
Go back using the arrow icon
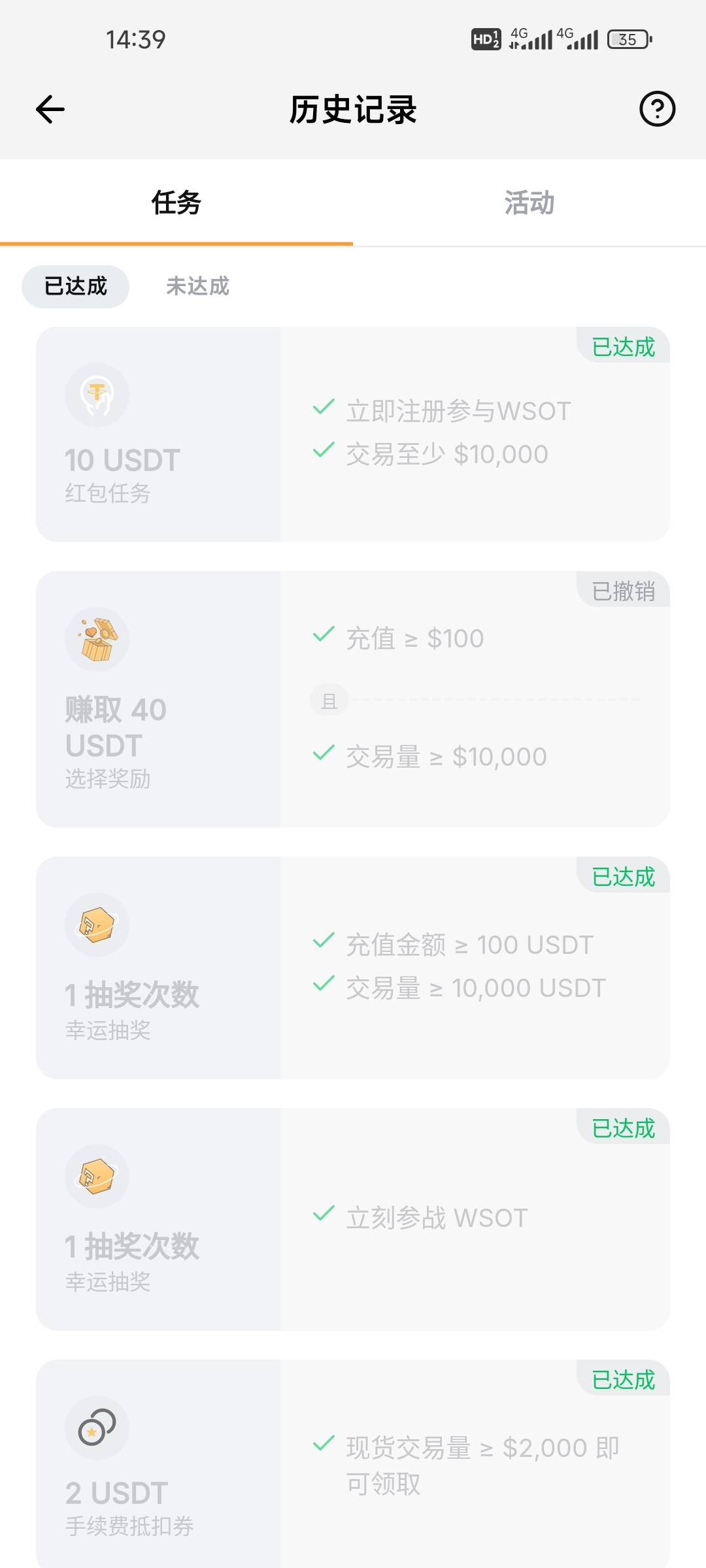coord(50,109)
